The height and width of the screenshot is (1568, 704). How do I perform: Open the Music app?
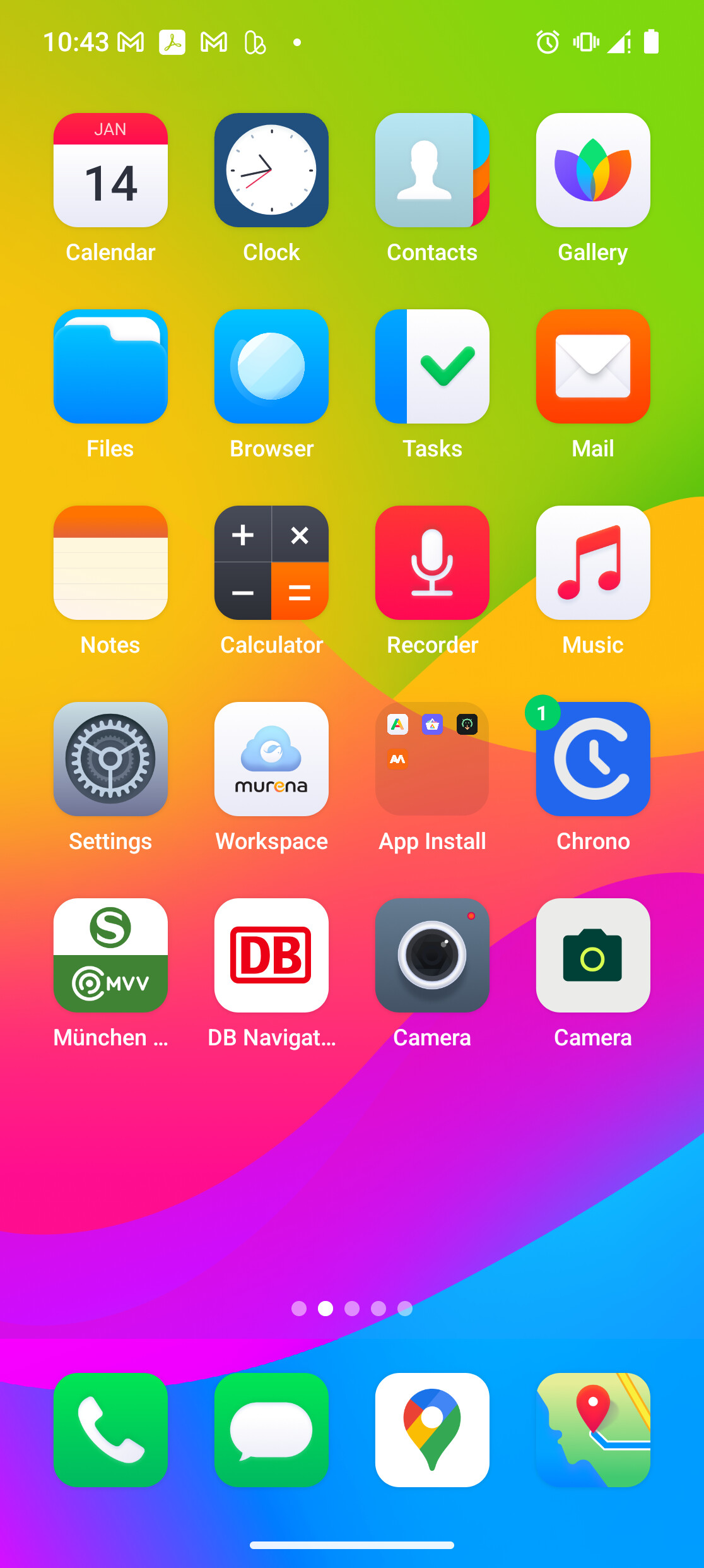[593, 562]
